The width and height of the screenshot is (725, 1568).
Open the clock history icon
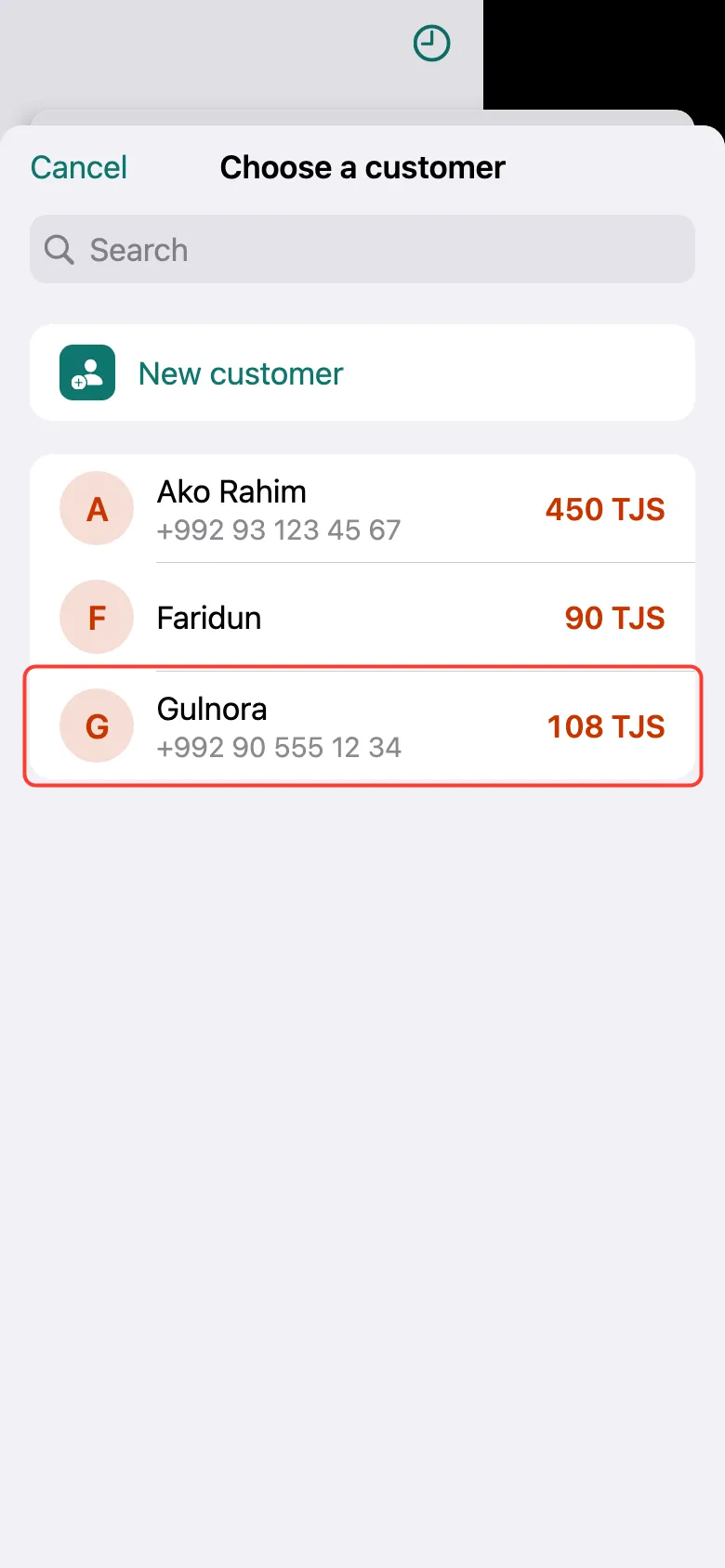click(x=431, y=44)
